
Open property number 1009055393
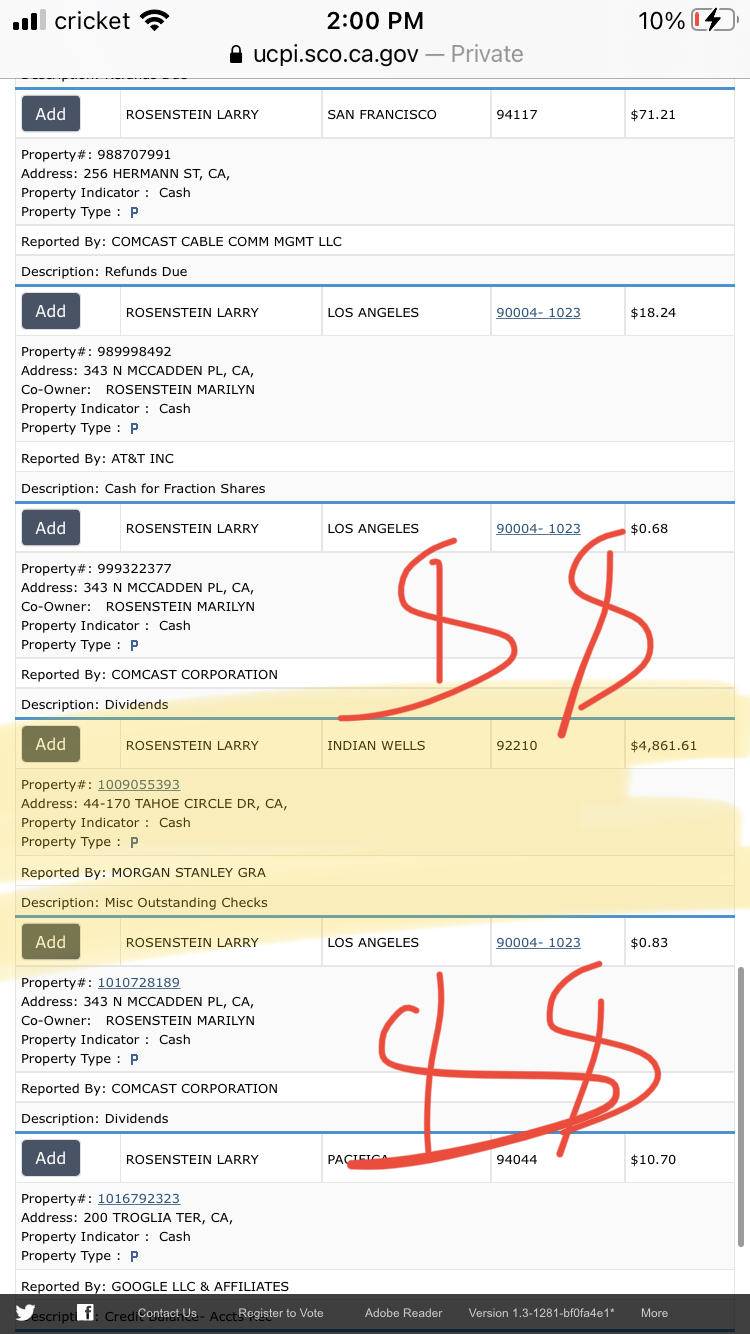[x=138, y=785]
